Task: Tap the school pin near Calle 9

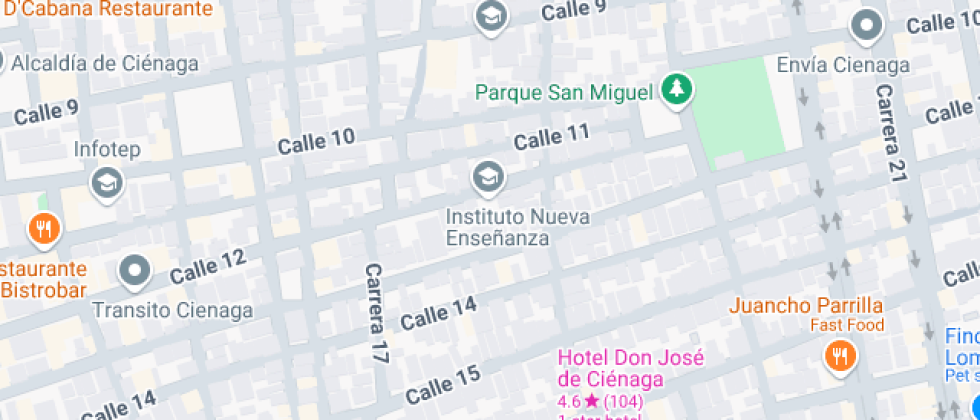Action: pos(490,15)
